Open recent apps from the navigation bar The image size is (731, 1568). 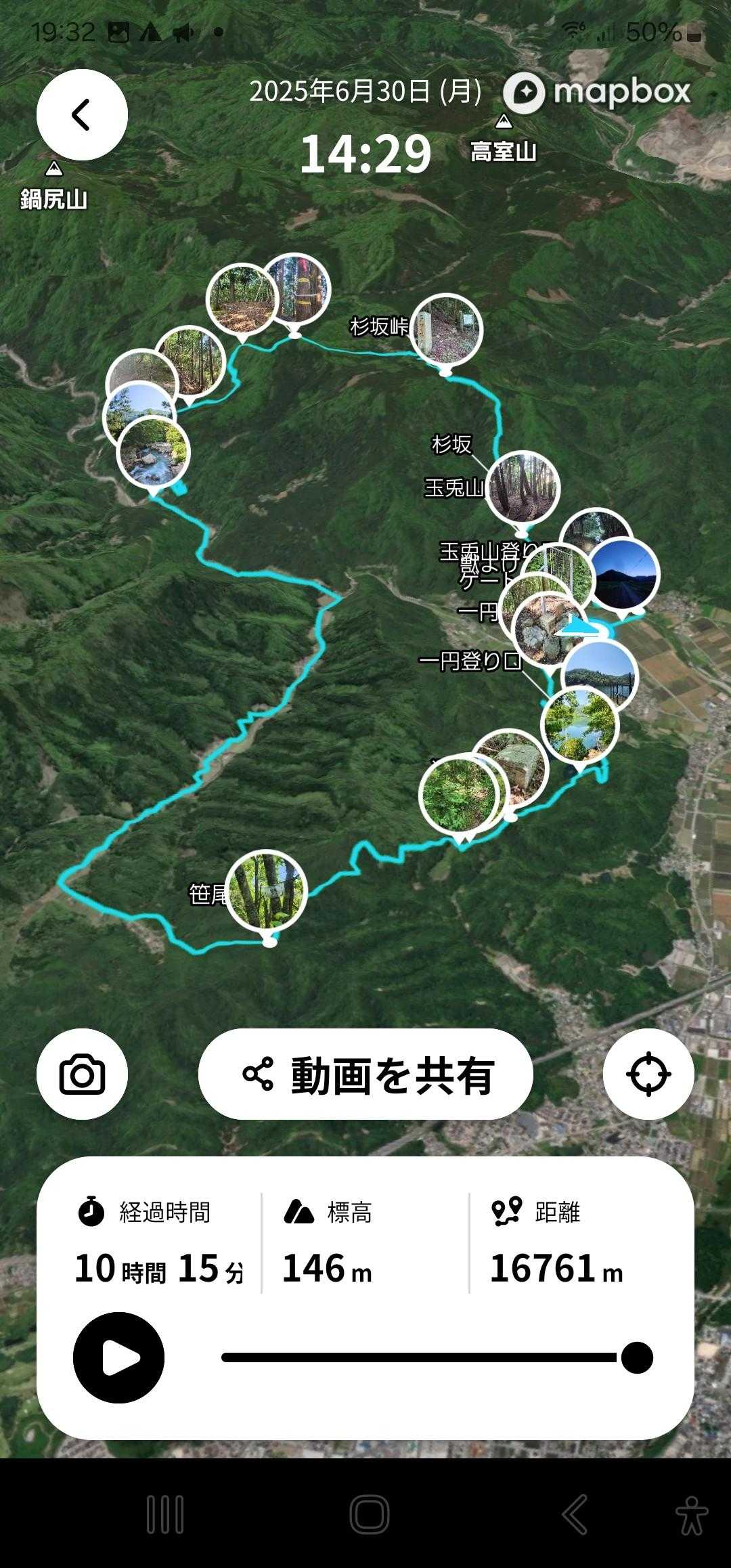165,1514
